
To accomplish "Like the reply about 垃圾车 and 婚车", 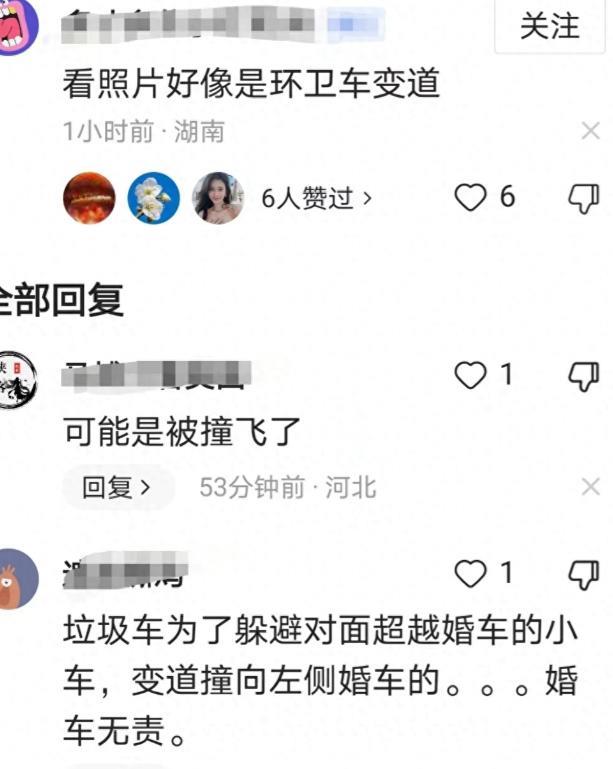I will coord(470,573).
